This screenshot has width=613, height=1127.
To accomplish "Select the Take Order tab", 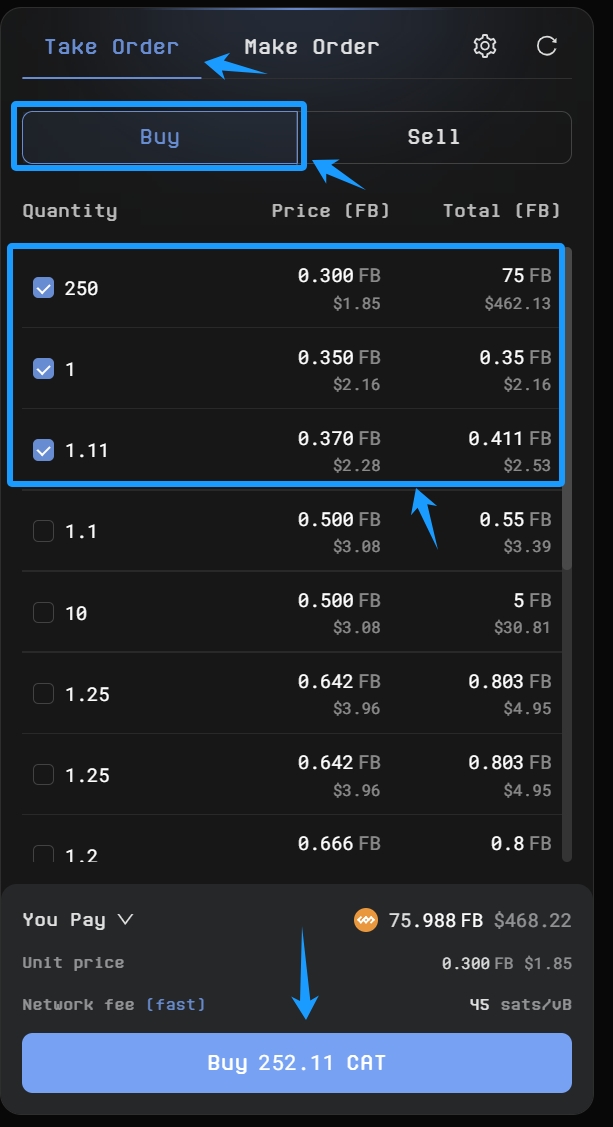I will tap(111, 47).
